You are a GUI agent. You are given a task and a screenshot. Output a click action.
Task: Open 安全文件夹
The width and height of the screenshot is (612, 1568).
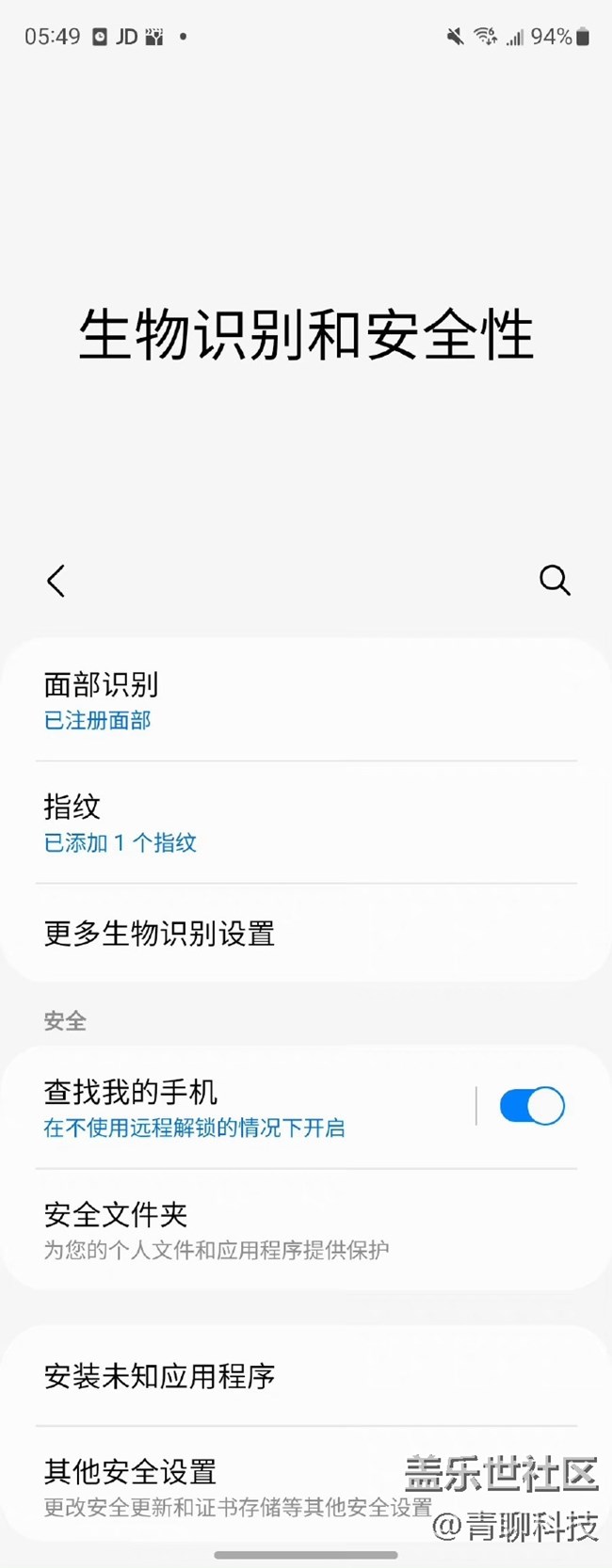point(282,1229)
